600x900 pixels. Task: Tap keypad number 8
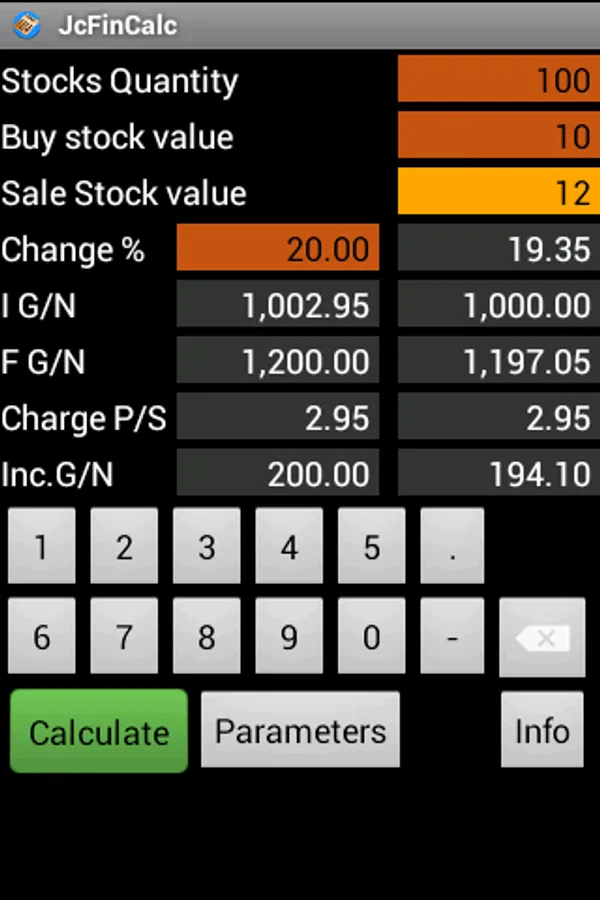(206, 637)
